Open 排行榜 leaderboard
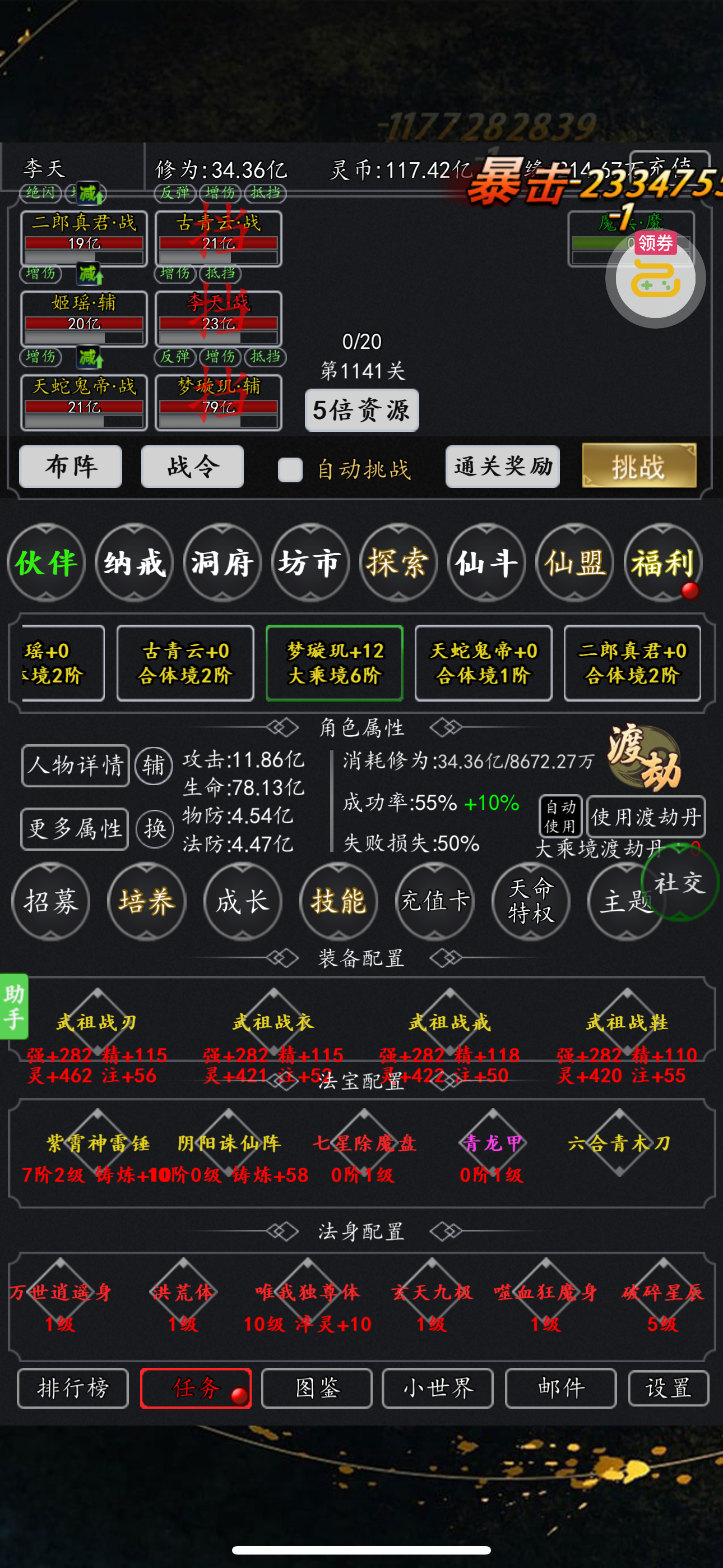This screenshot has width=723, height=1568. coord(73,1388)
